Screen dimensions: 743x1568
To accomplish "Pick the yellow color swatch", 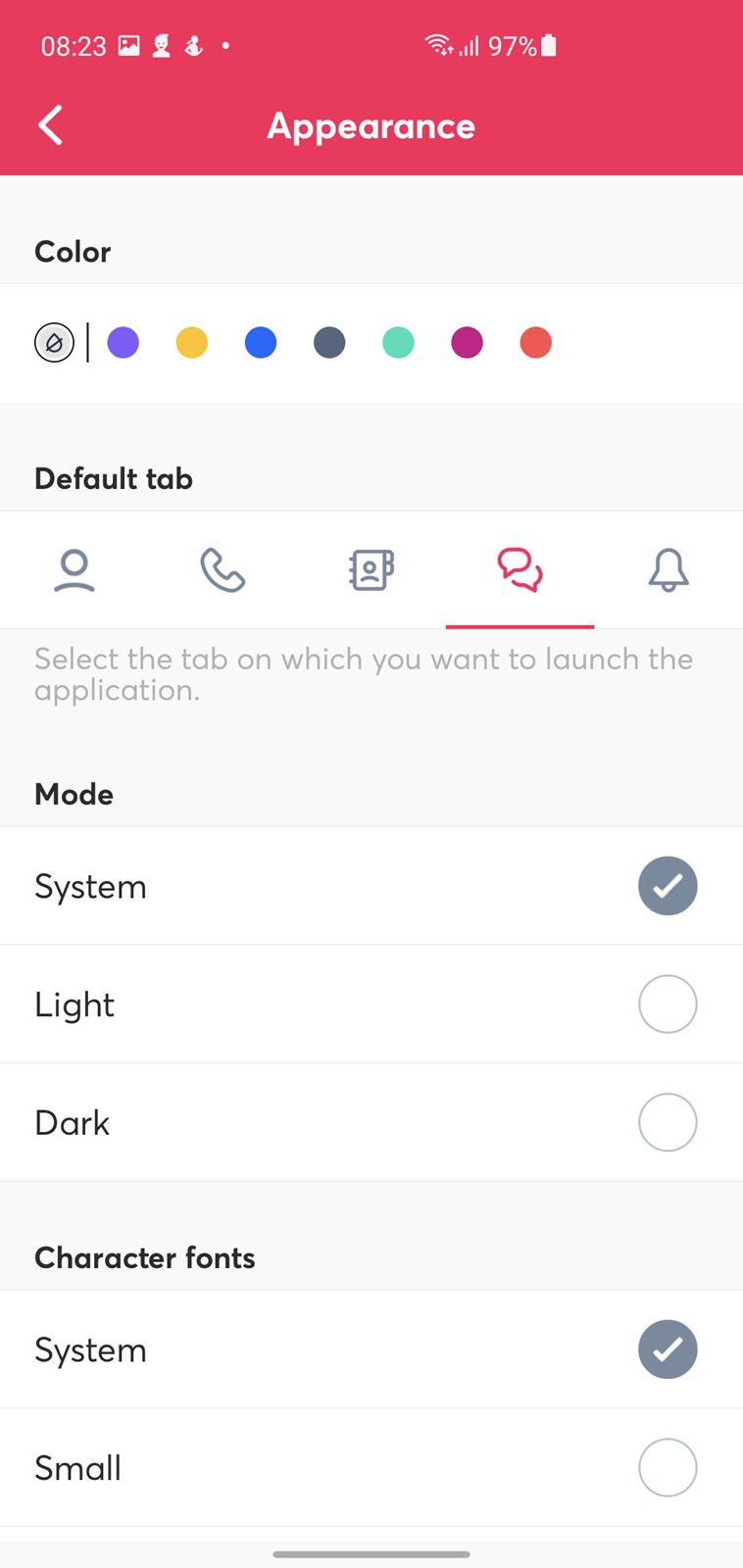I will [x=192, y=343].
